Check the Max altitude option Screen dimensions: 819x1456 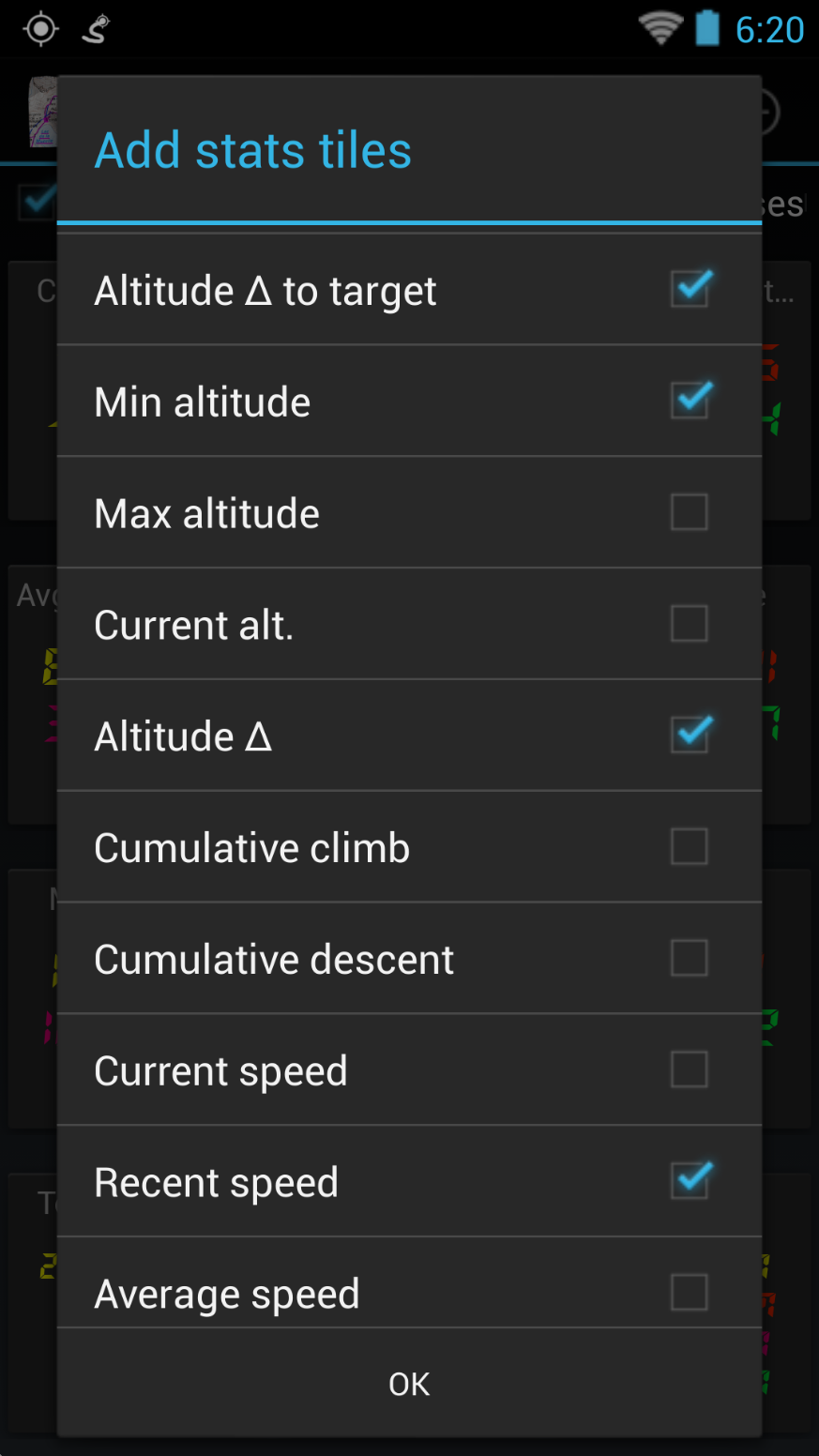(x=689, y=512)
